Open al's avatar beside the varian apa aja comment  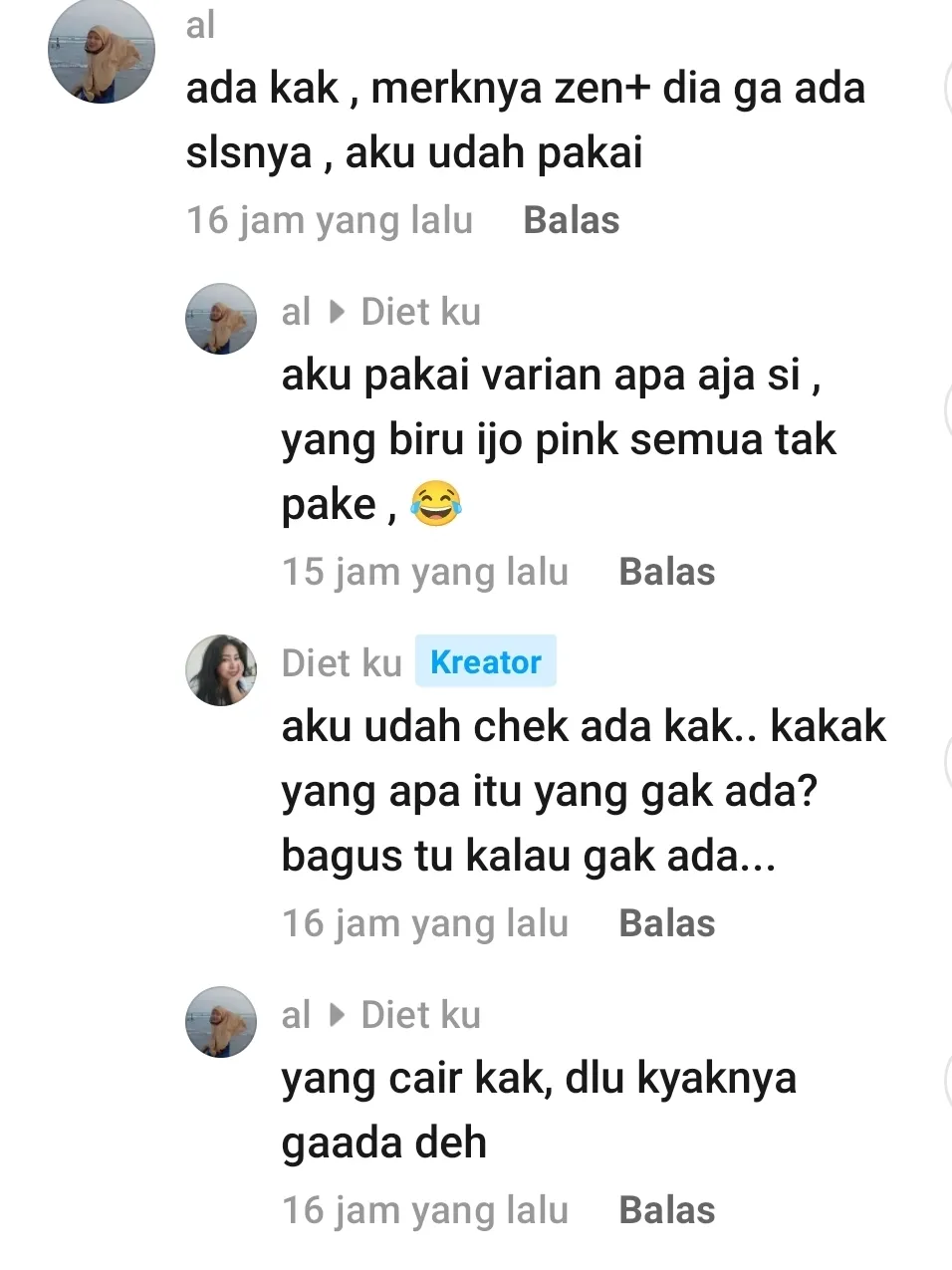(x=221, y=319)
